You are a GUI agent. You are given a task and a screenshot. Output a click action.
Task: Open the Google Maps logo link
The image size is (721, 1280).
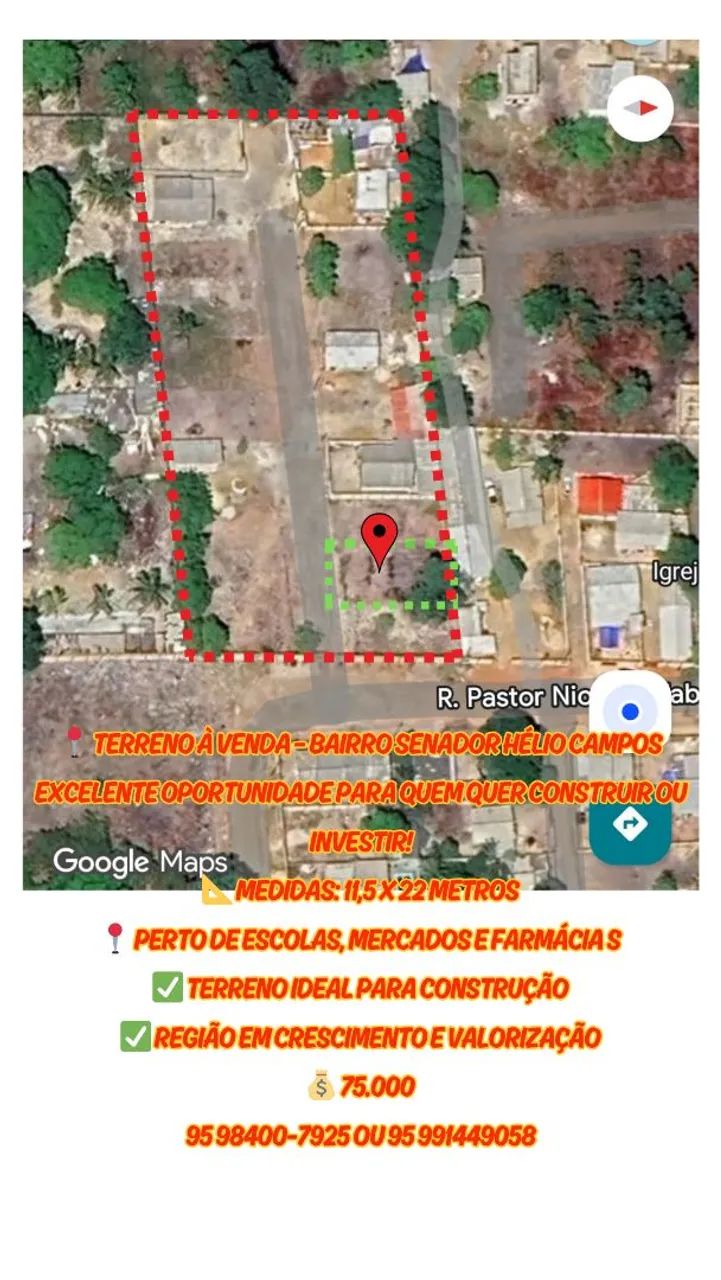tap(138, 860)
